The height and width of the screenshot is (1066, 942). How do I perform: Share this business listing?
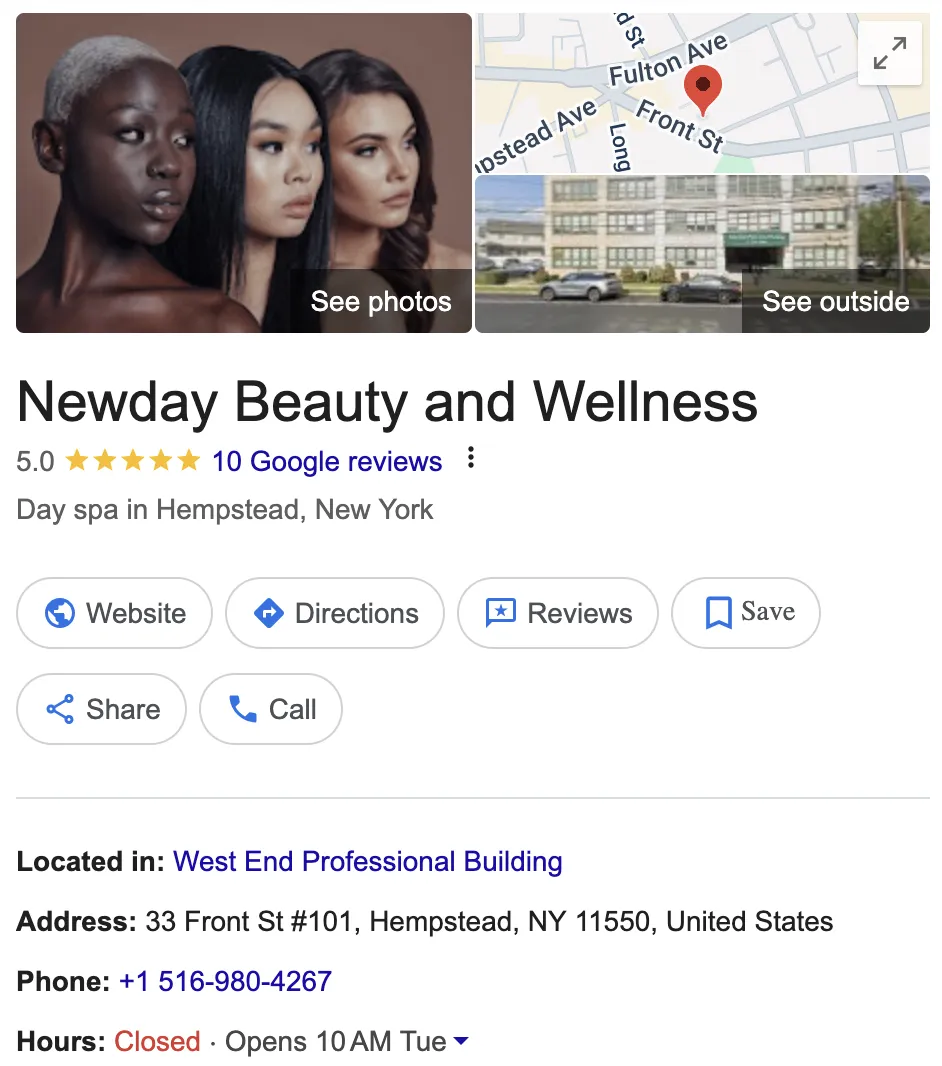tap(102, 709)
